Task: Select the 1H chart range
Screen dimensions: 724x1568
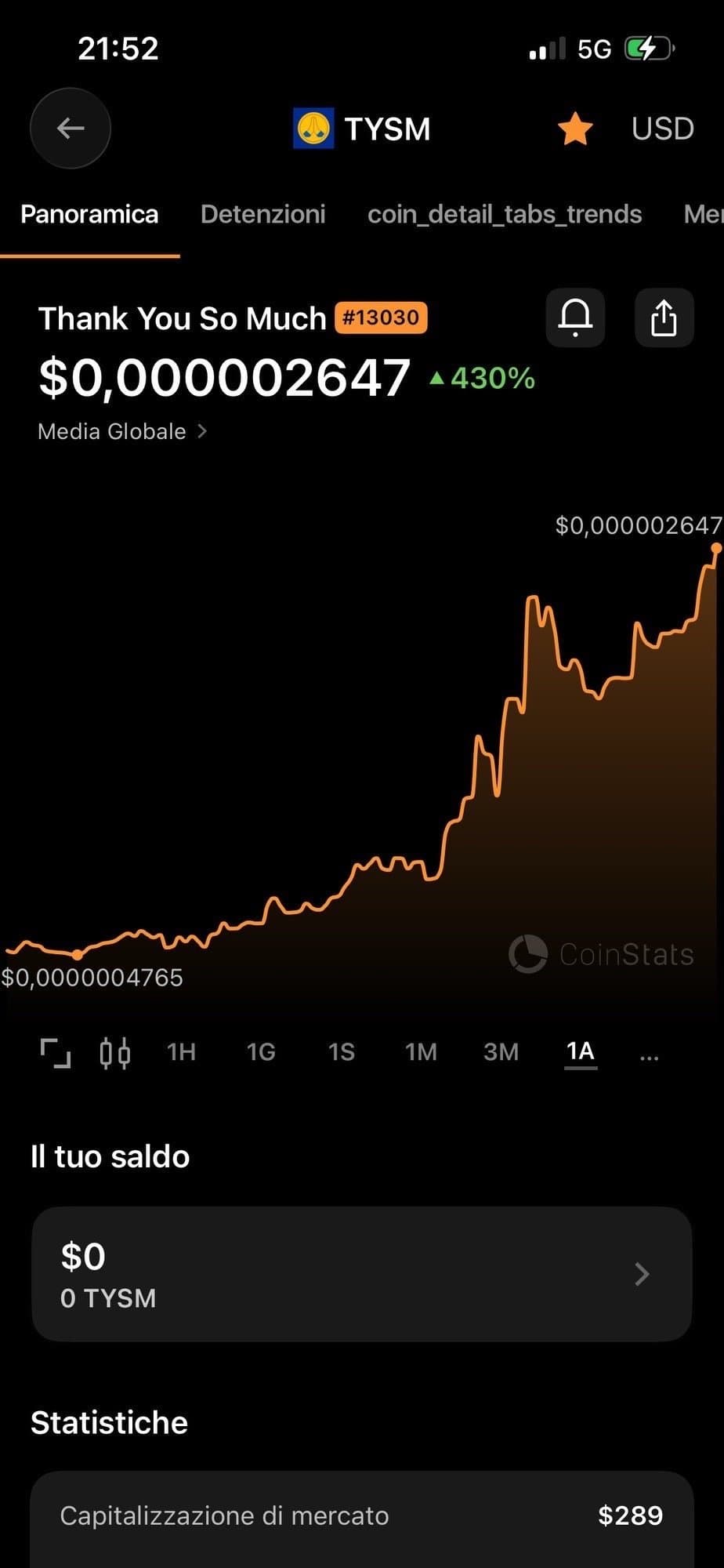Action: tap(181, 1052)
